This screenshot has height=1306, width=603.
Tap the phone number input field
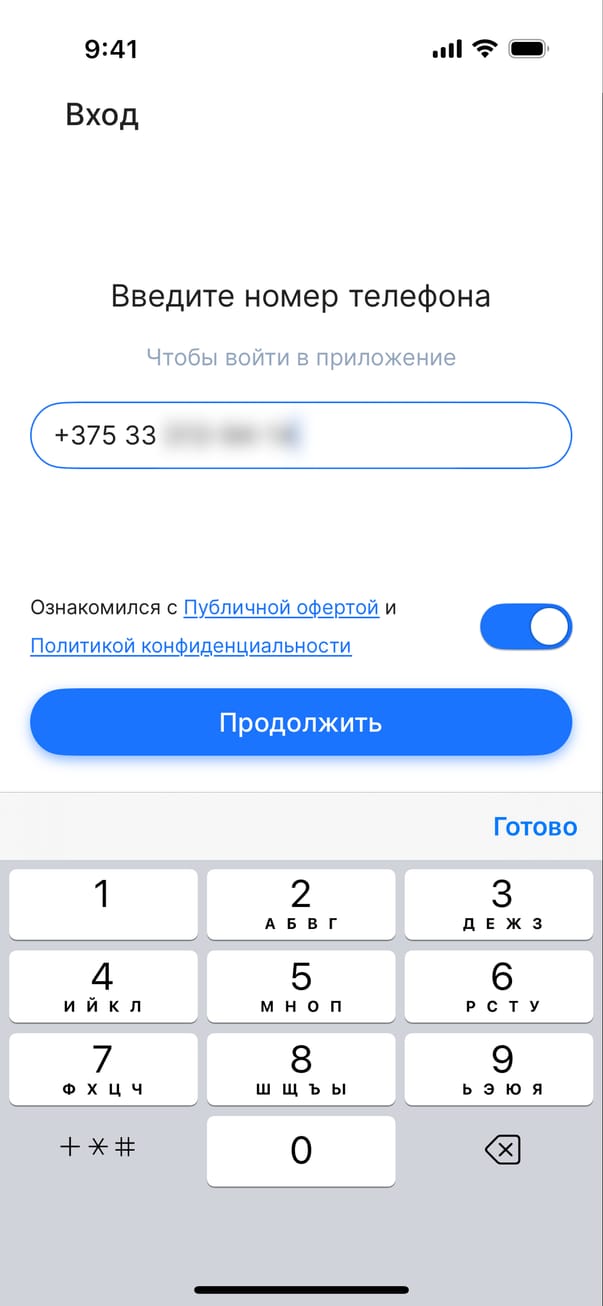pos(300,435)
